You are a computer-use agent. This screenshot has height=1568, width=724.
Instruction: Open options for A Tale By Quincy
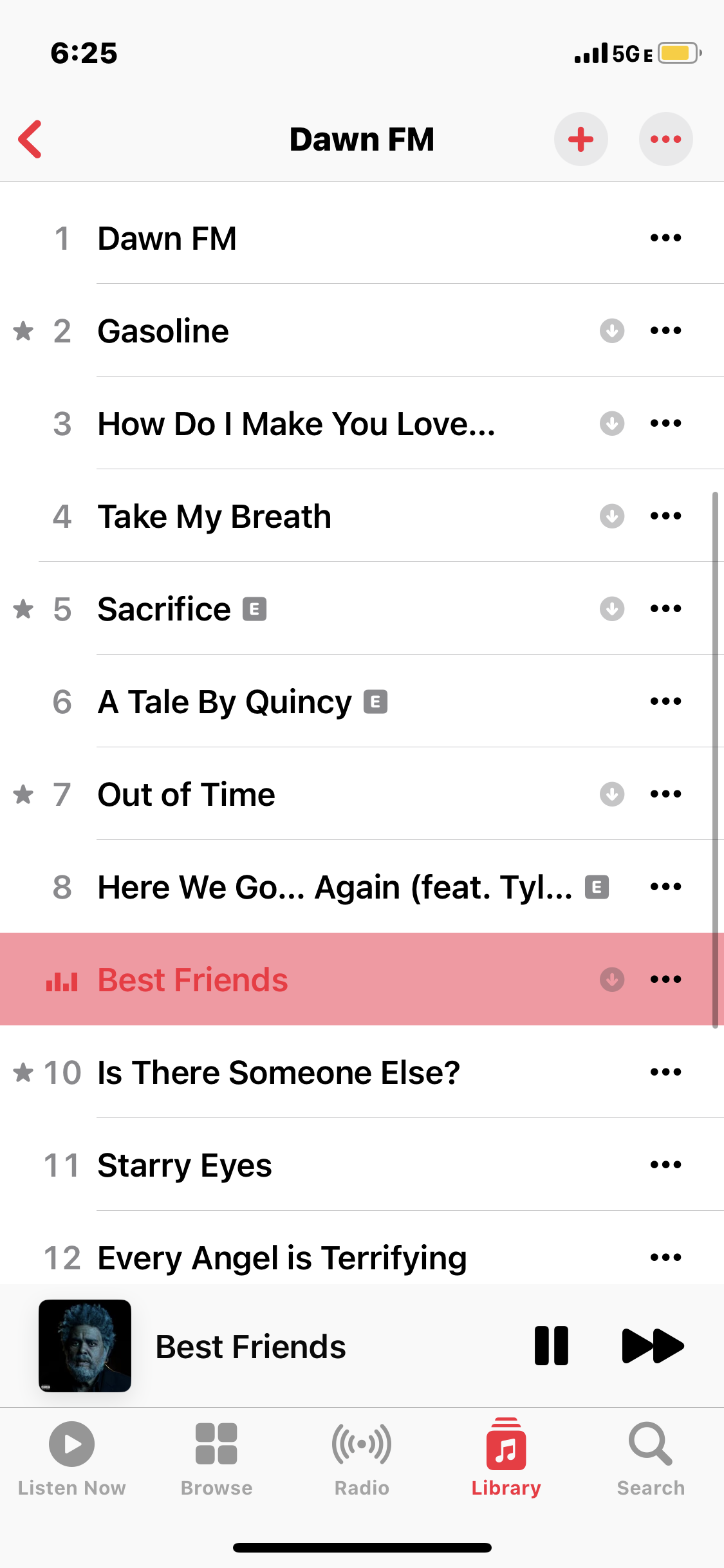[x=665, y=702]
